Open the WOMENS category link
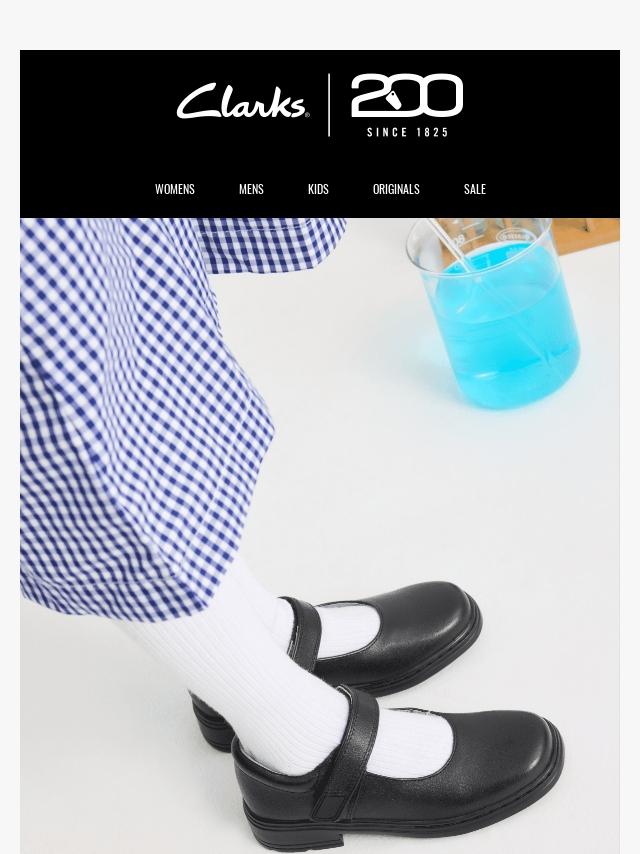The width and height of the screenshot is (640, 854). tap(174, 189)
